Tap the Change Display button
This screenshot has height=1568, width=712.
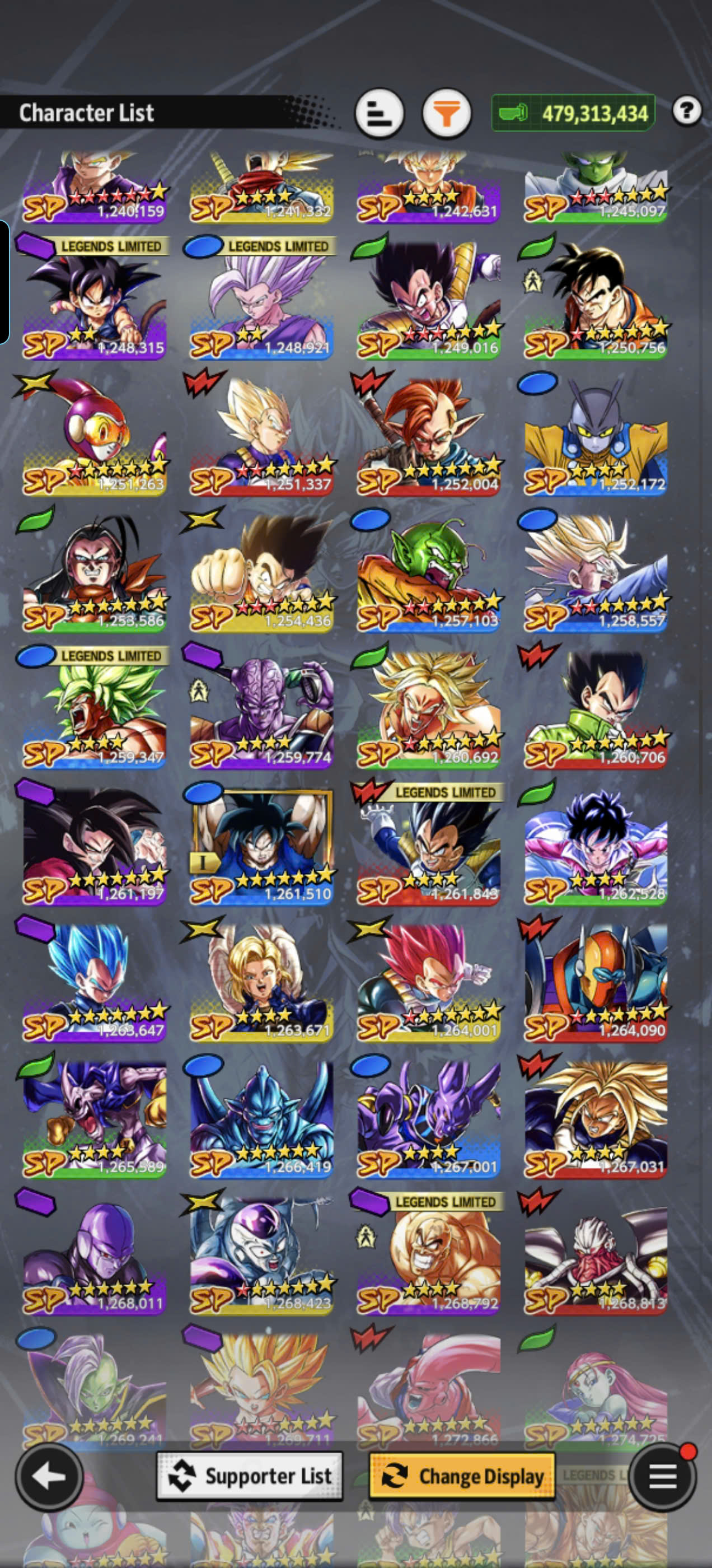click(x=462, y=1476)
